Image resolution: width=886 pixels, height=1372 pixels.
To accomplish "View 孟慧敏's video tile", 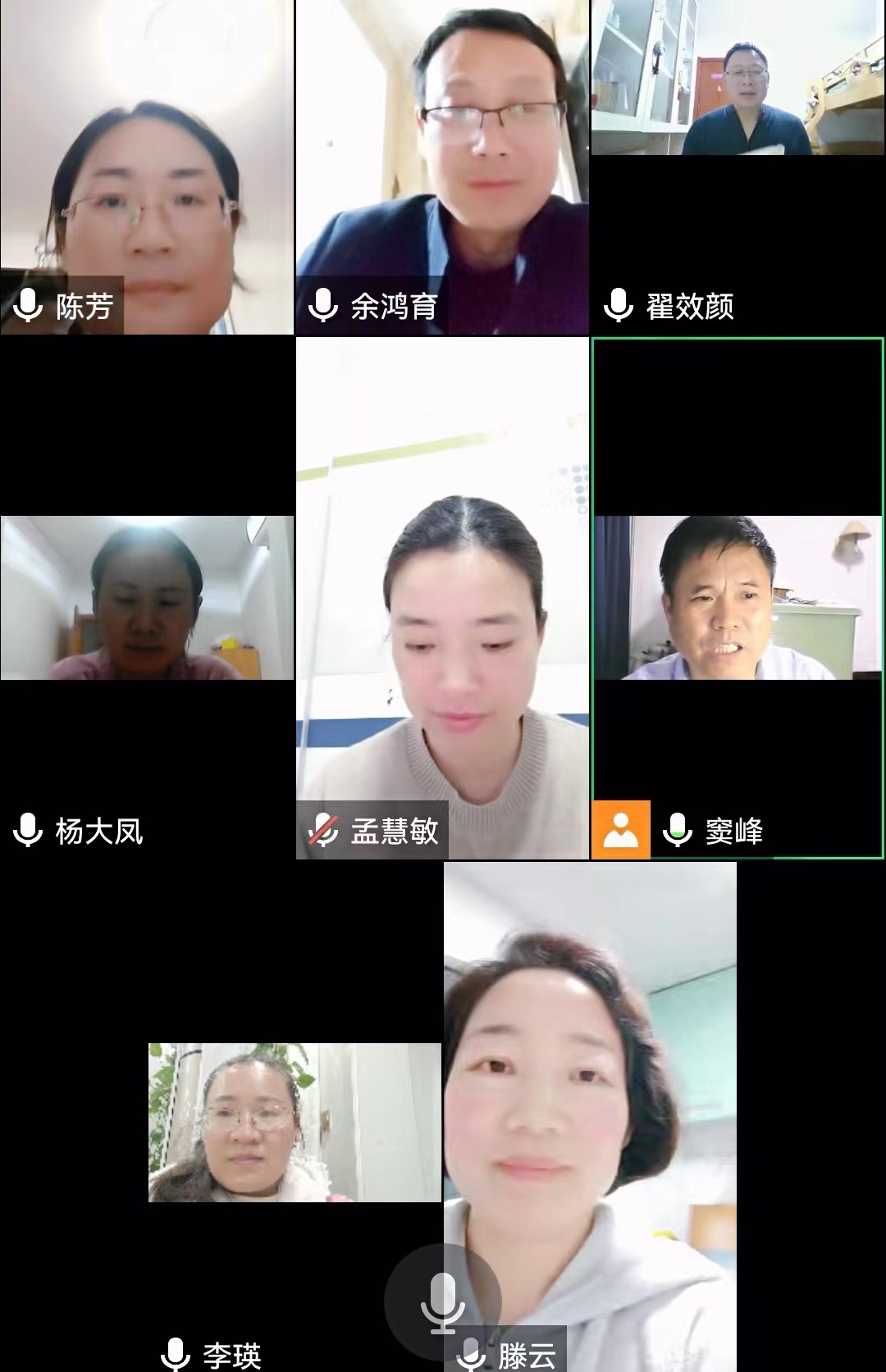I will (x=442, y=598).
